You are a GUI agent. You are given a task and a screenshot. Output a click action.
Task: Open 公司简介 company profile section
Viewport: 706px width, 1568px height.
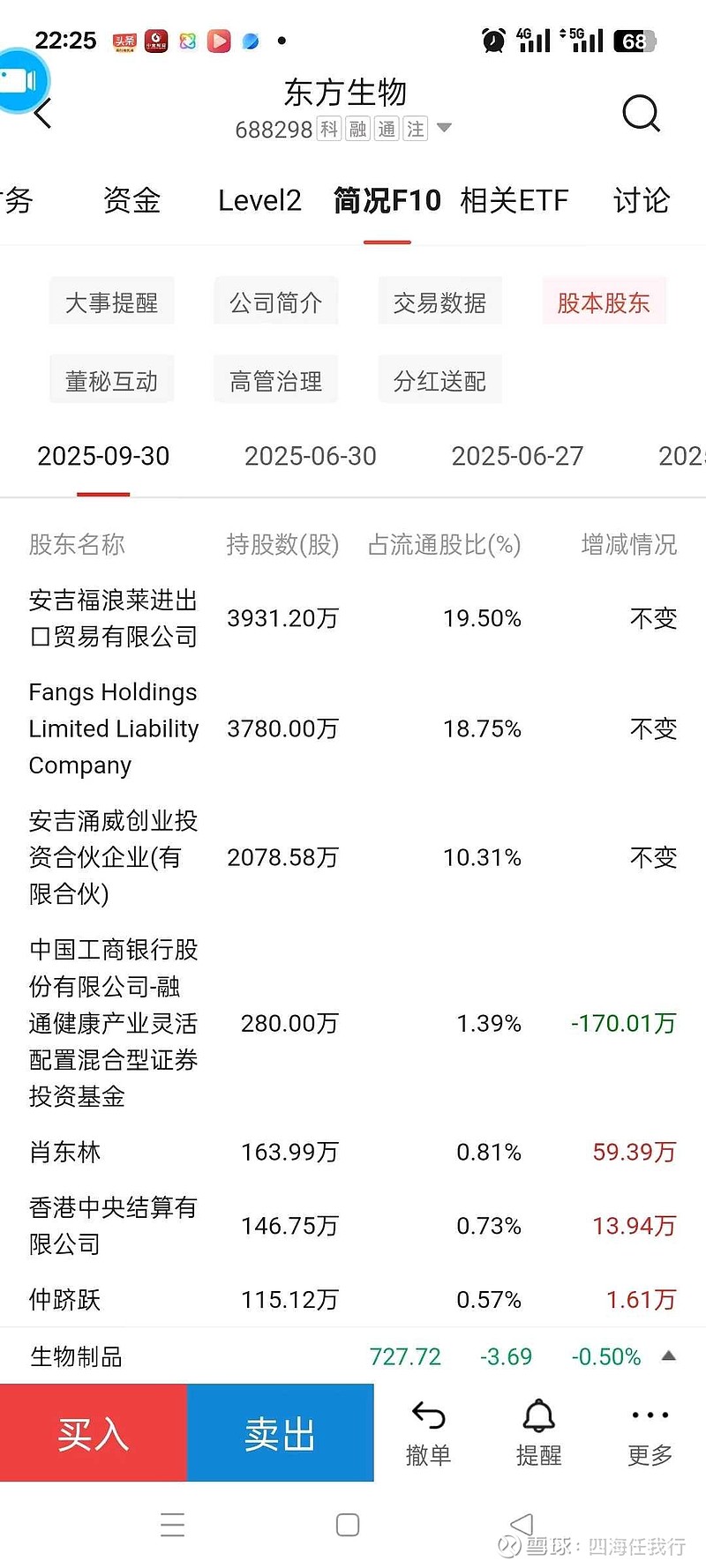coord(275,301)
